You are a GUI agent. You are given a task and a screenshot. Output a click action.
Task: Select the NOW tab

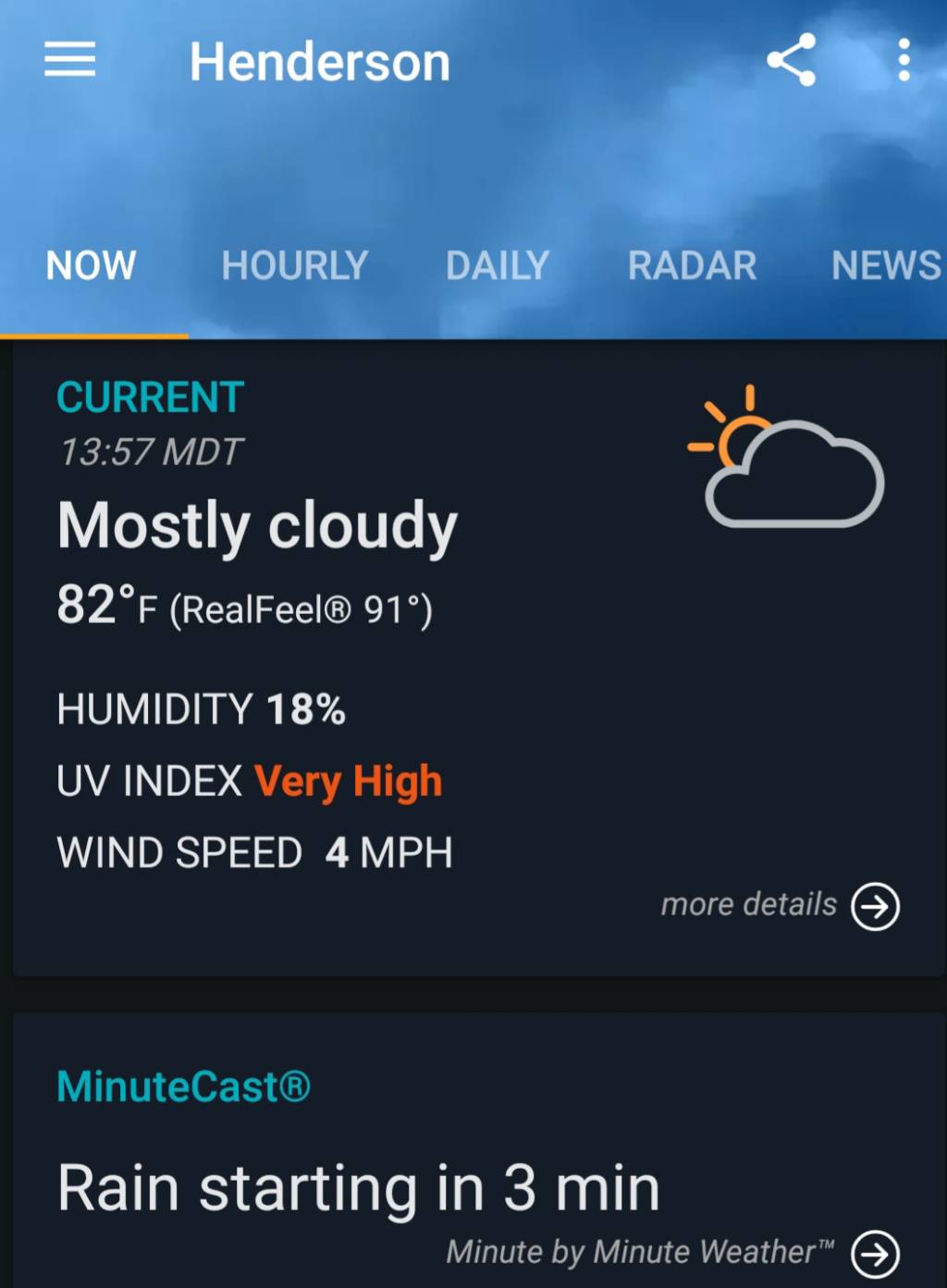(92, 266)
